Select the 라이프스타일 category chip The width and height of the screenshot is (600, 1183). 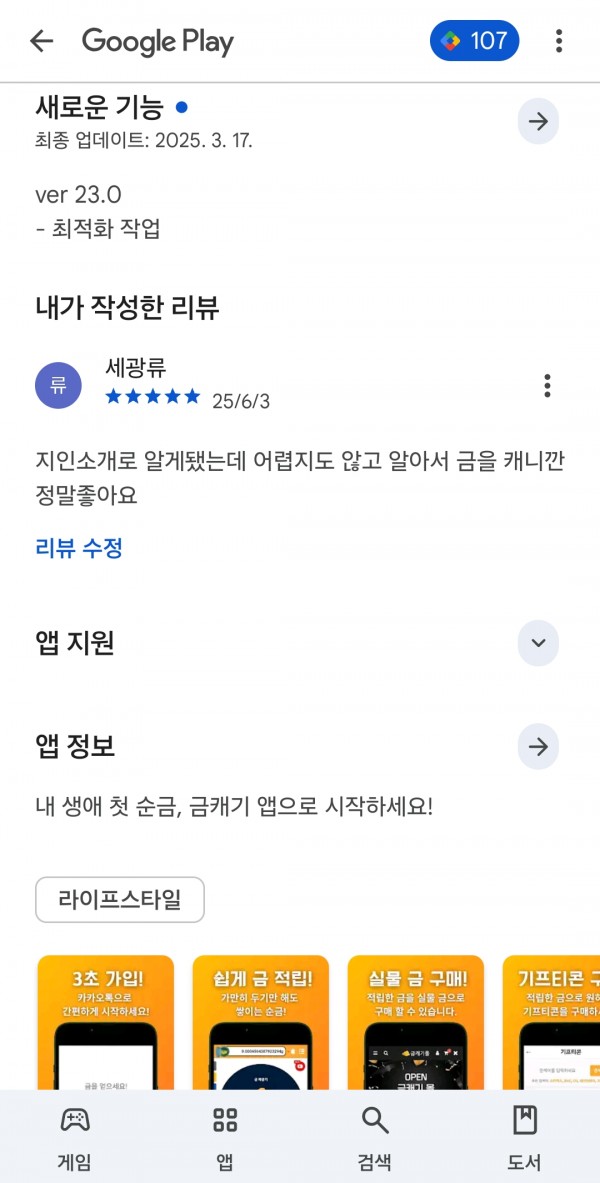120,899
